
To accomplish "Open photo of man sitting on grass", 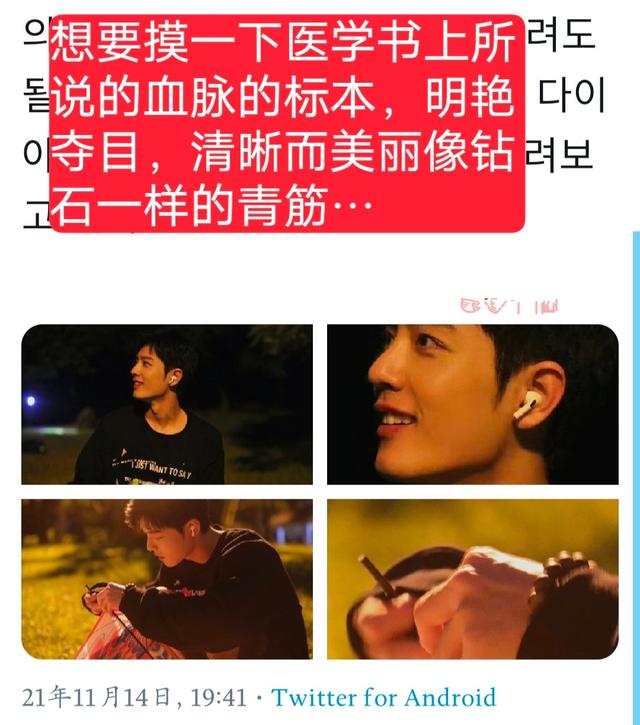I will point(167,579).
